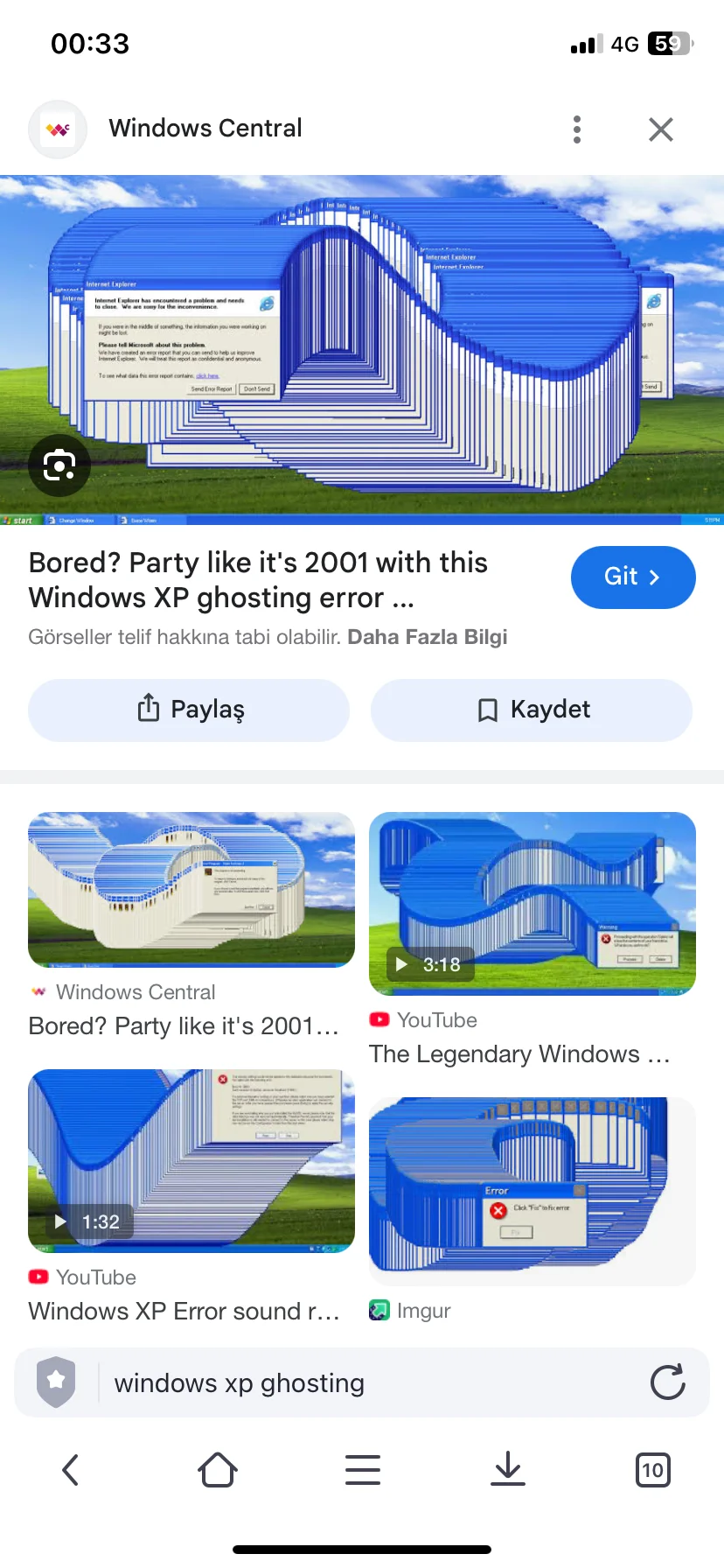View the 10 open tabs

(x=652, y=1470)
